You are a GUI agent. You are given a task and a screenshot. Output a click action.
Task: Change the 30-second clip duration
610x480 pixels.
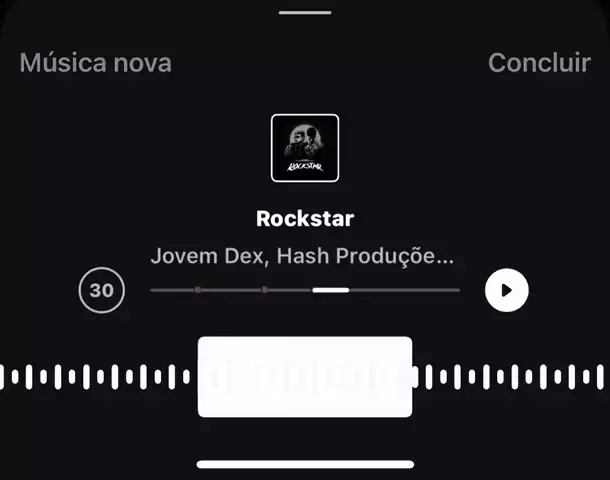(x=102, y=291)
